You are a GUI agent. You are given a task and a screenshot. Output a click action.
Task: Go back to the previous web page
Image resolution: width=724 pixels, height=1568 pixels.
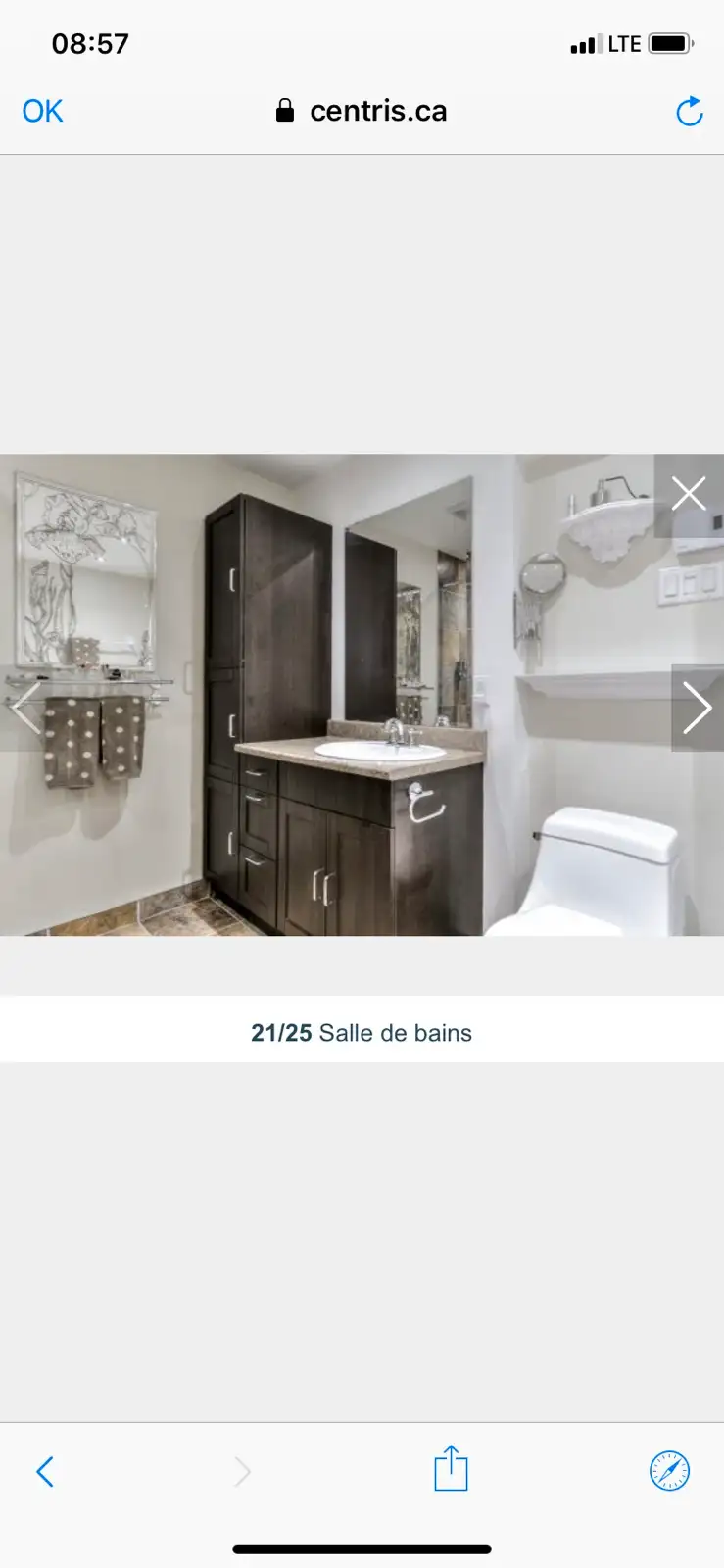pos(45,1471)
